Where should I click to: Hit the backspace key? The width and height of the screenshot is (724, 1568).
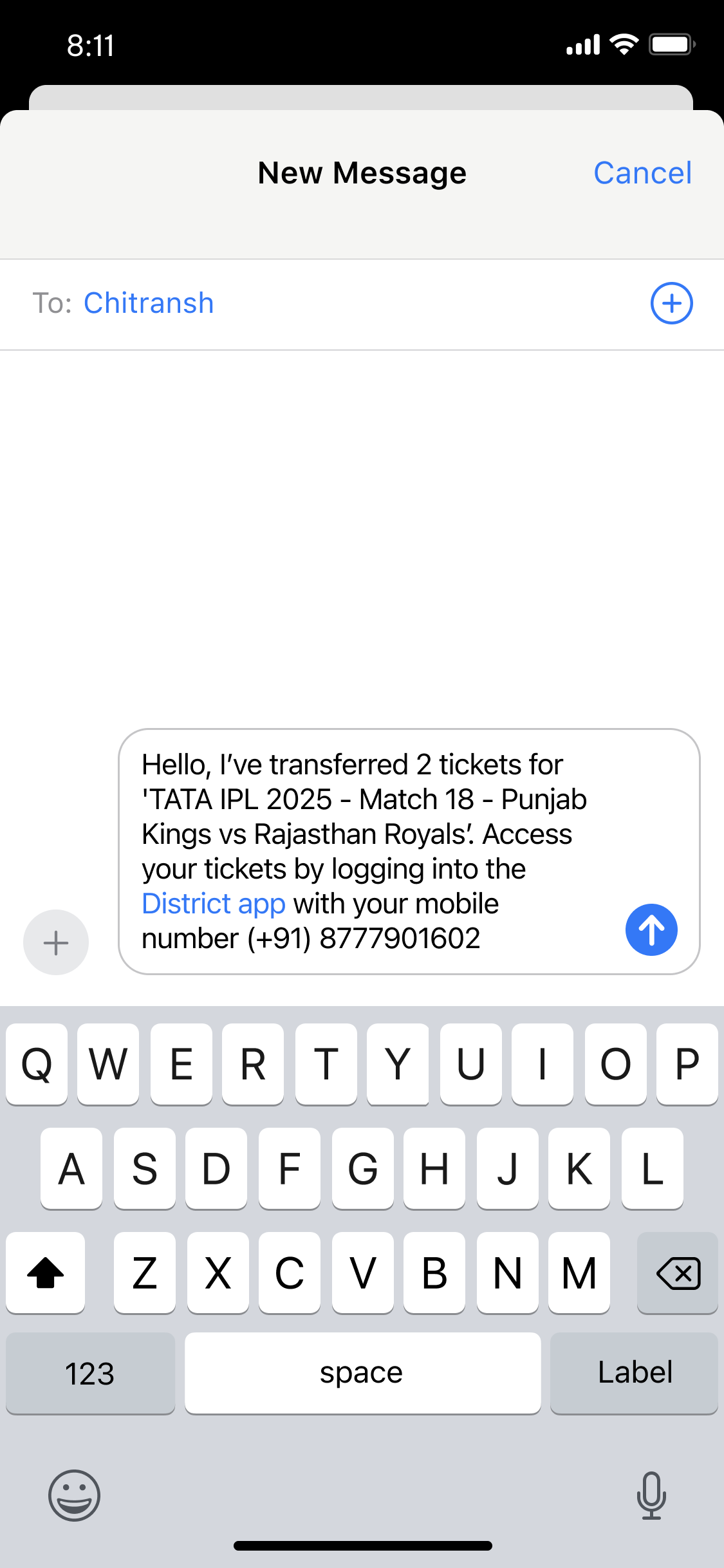(677, 1273)
